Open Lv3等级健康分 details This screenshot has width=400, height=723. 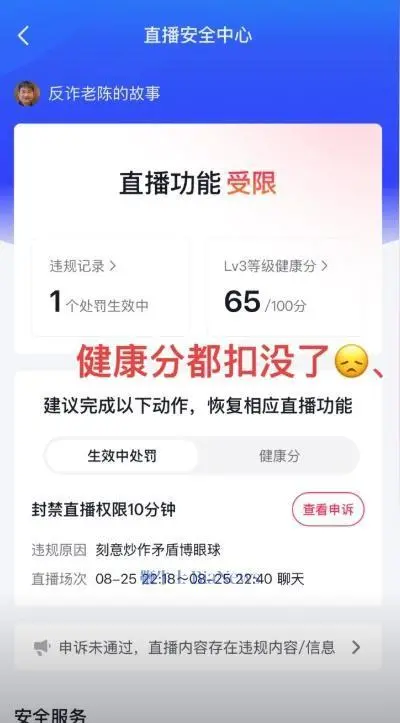(x=276, y=266)
